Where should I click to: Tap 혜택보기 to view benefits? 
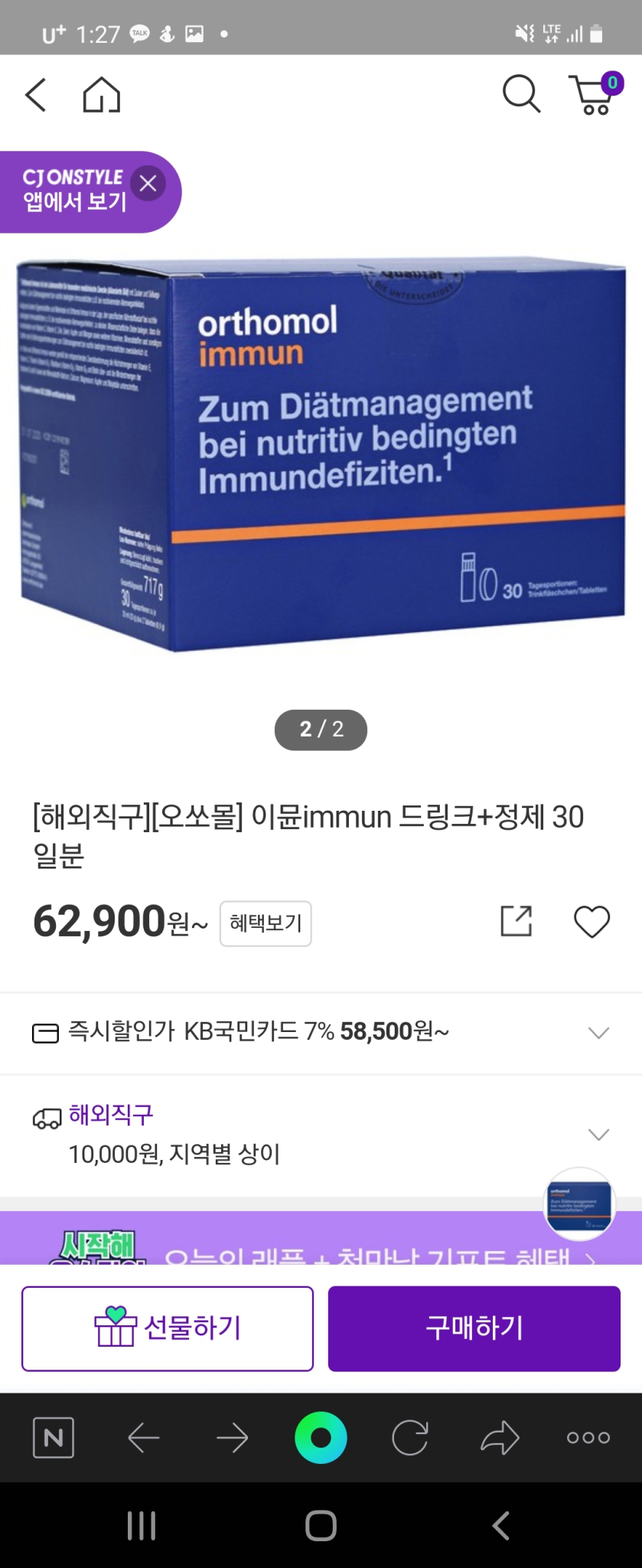pyautogui.click(x=266, y=923)
